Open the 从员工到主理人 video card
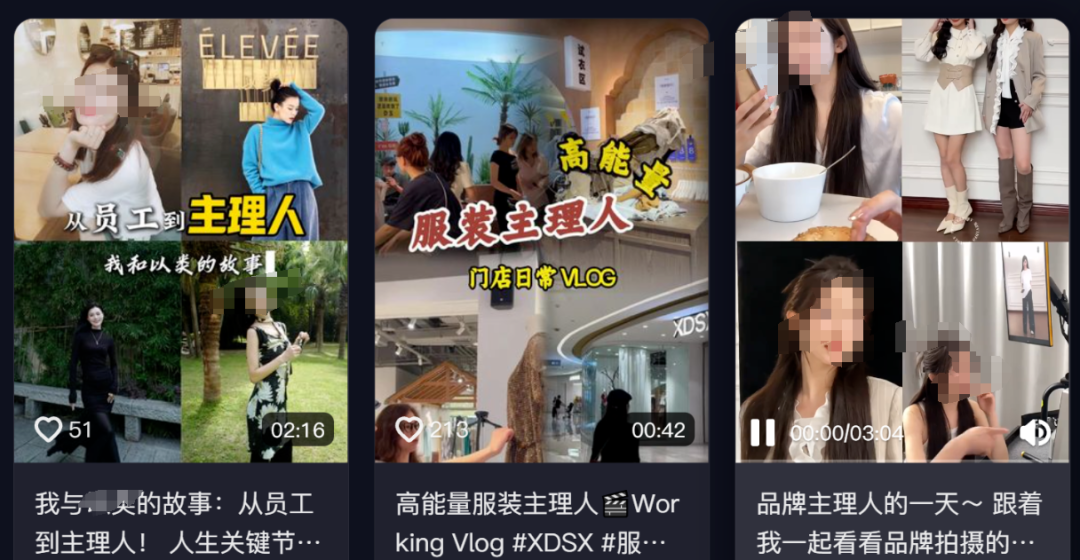1080x560 pixels. coord(180,240)
